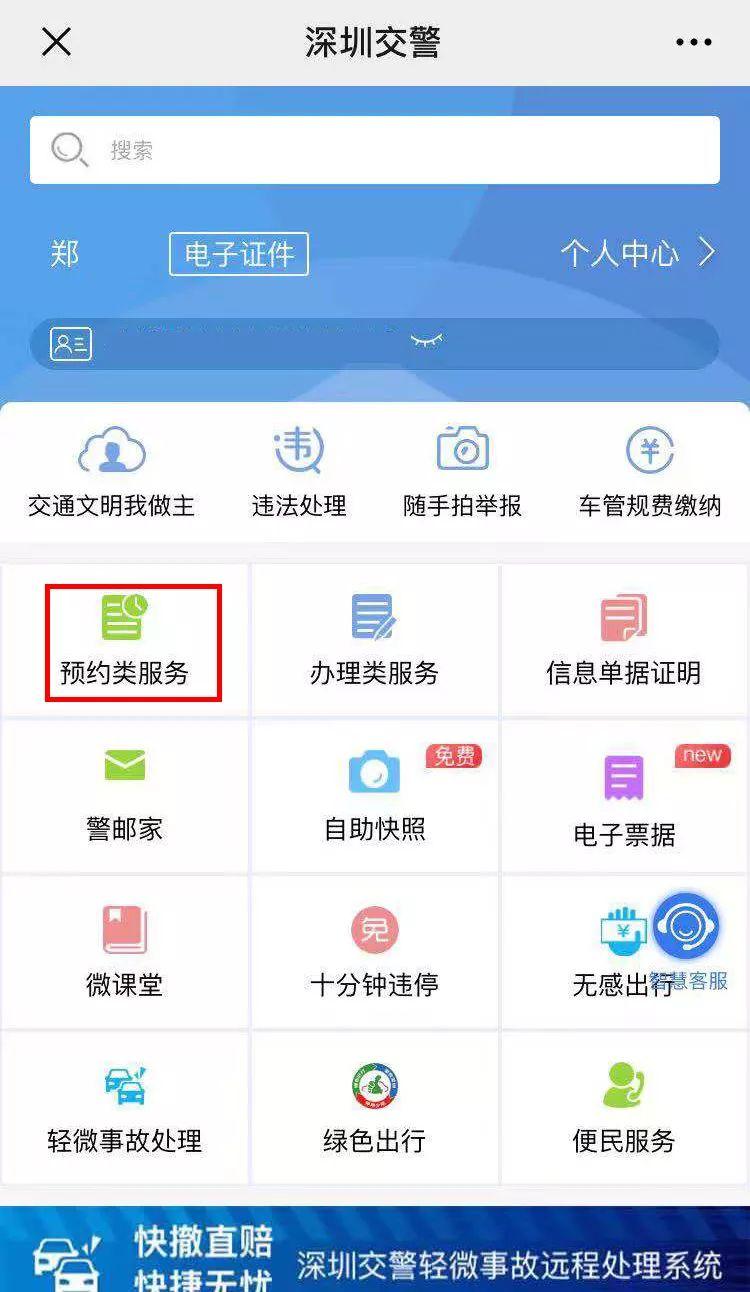This screenshot has width=750, height=1292.
Task: Reveal hidden ID info with the eye icon
Action: pyautogui.click(x=427, y=342)
